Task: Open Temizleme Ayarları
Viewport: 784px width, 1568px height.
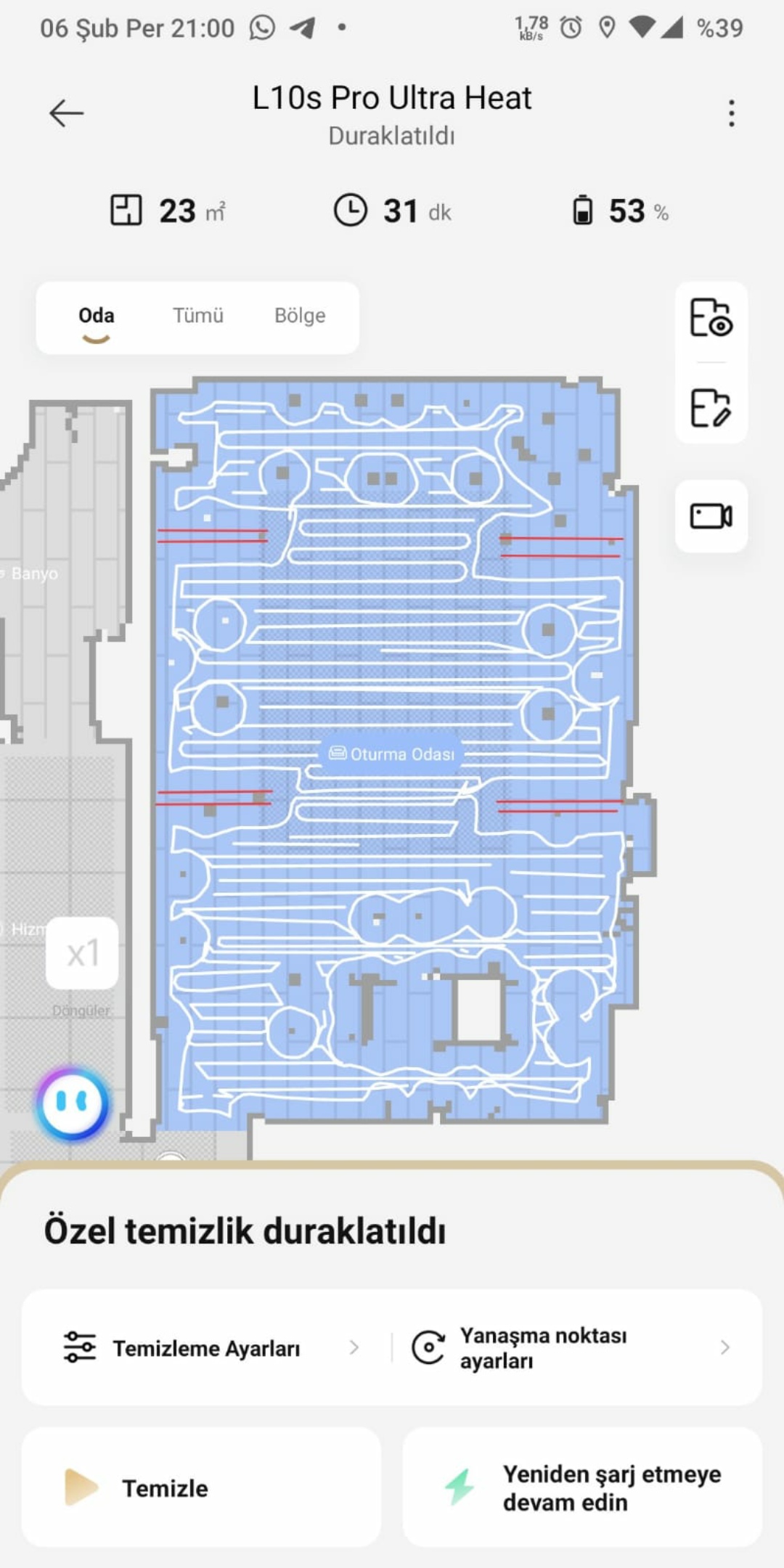Action: point(207,1348)
